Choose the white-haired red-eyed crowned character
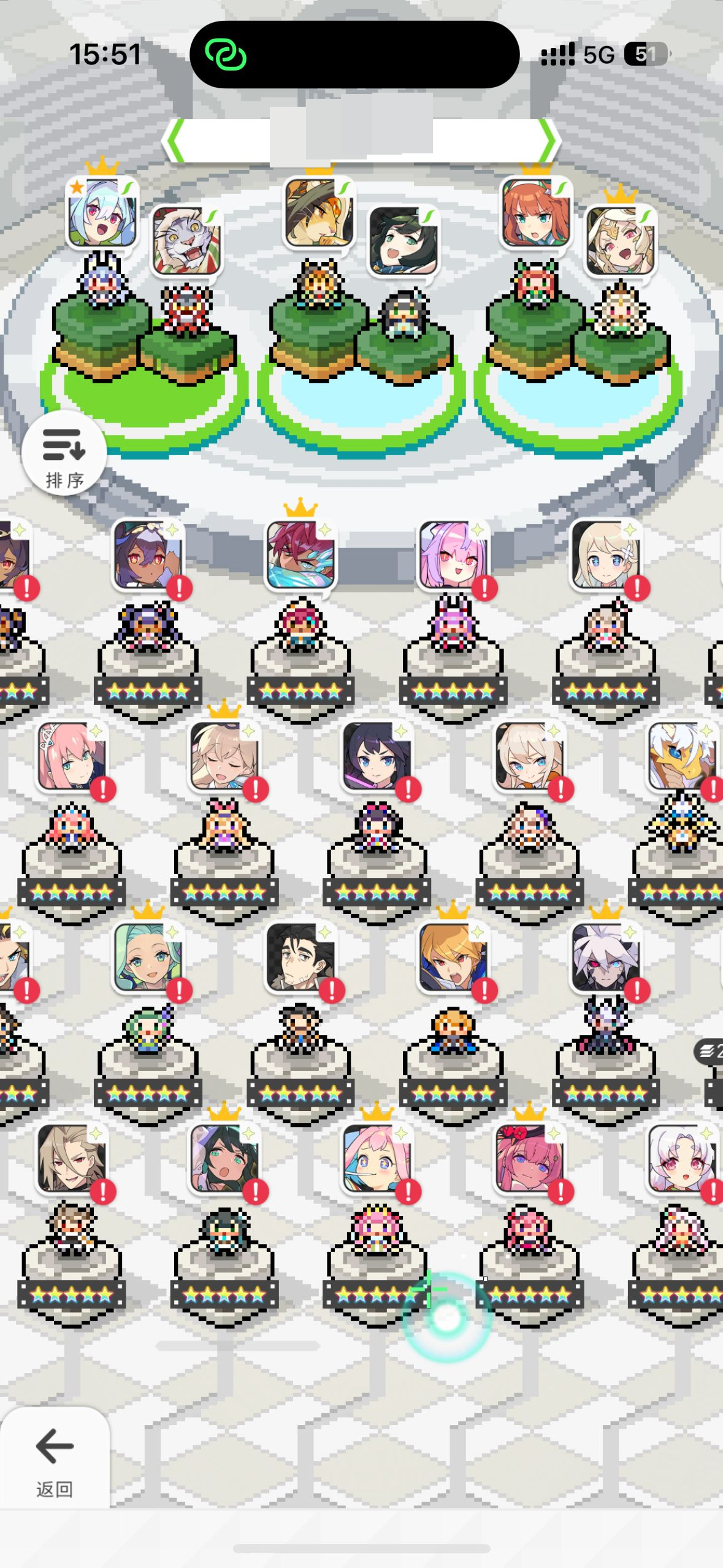 pyautogui.click(x=605, y=957)
